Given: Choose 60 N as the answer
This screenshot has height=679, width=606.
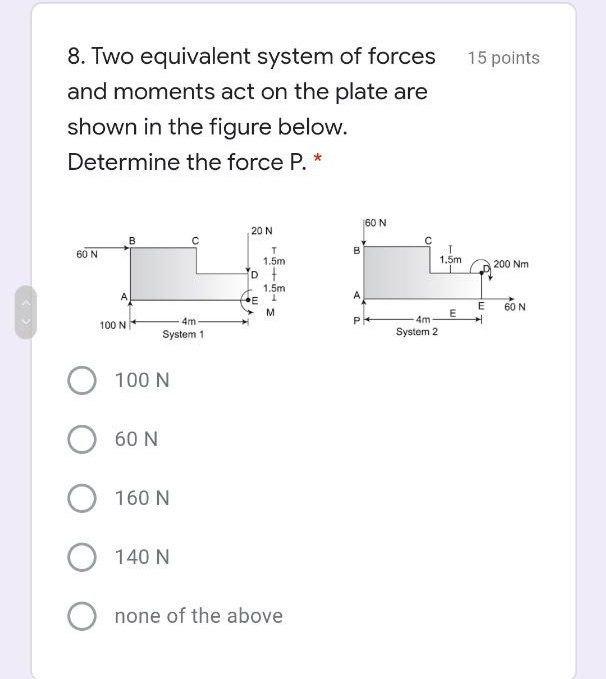Looking at the screenshot, I should [82, 440].
